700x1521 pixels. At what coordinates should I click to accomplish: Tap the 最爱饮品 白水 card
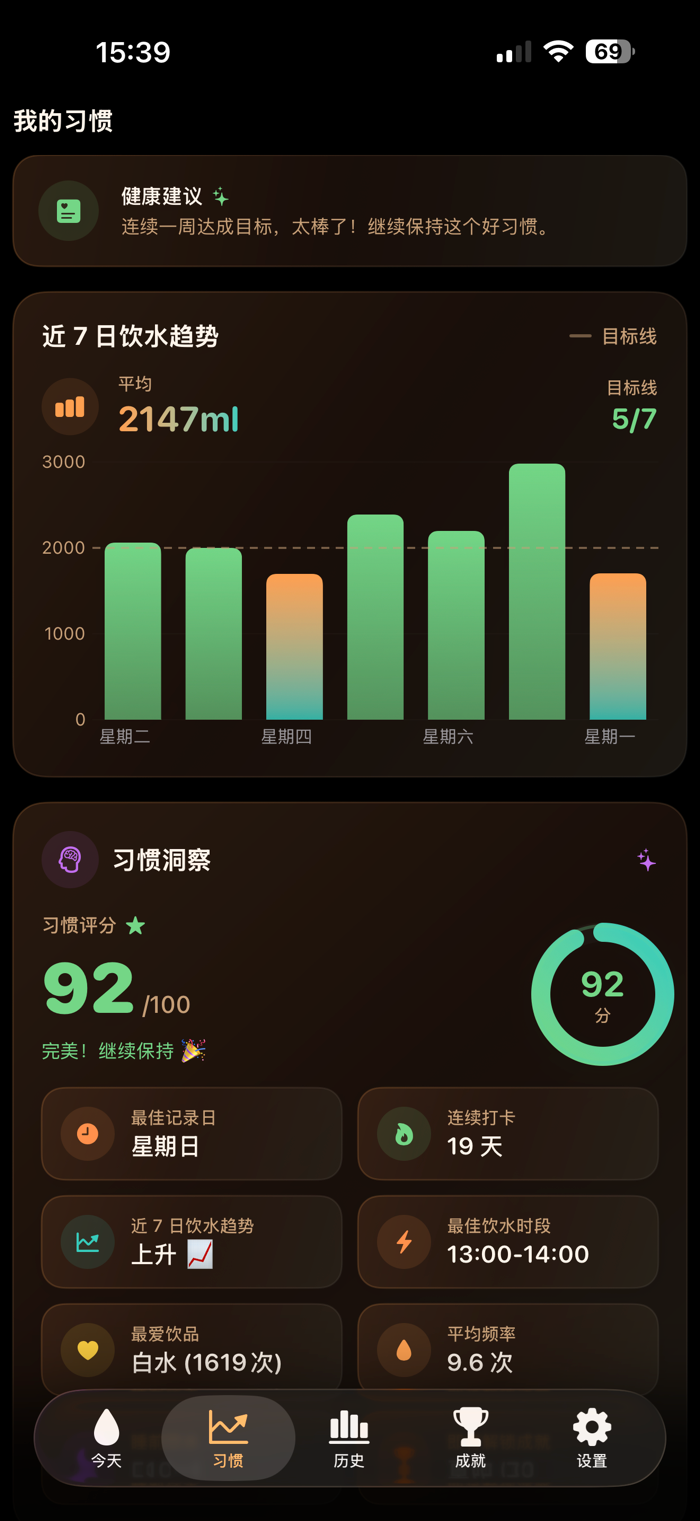(x=192, y=1350)
